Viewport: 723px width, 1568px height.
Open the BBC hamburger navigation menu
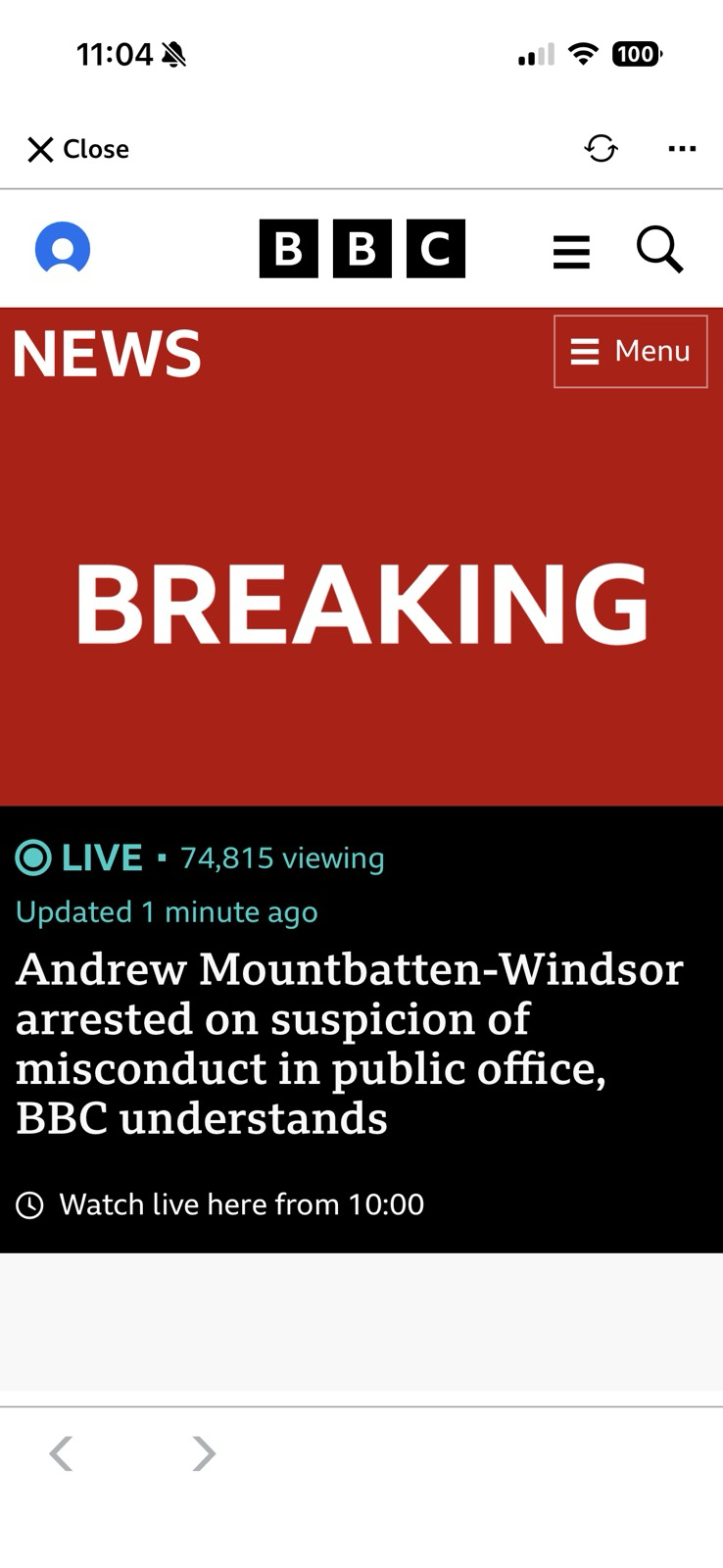pos(571,251)
